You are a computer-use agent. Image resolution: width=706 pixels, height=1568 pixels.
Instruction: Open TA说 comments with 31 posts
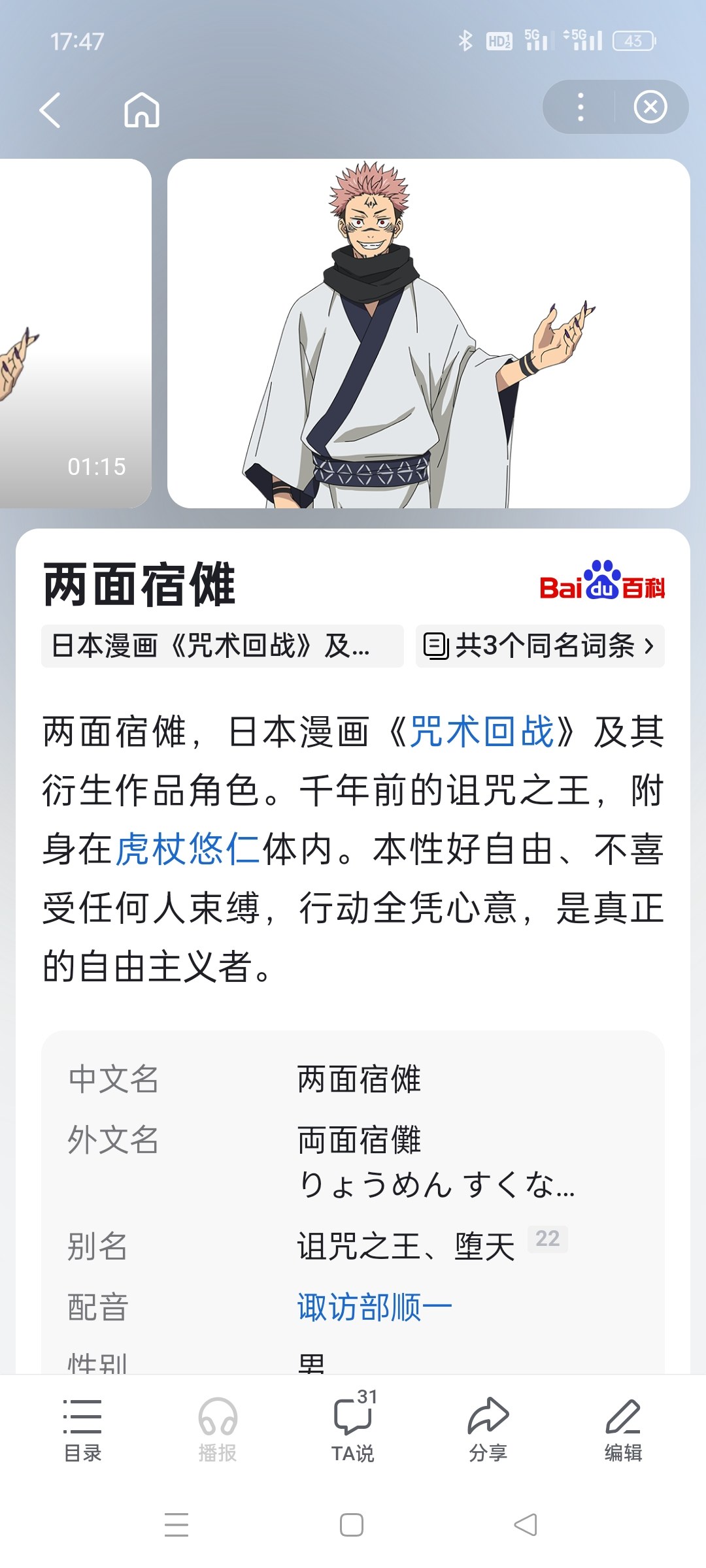pyautogui.click(x=353, y=1428)
